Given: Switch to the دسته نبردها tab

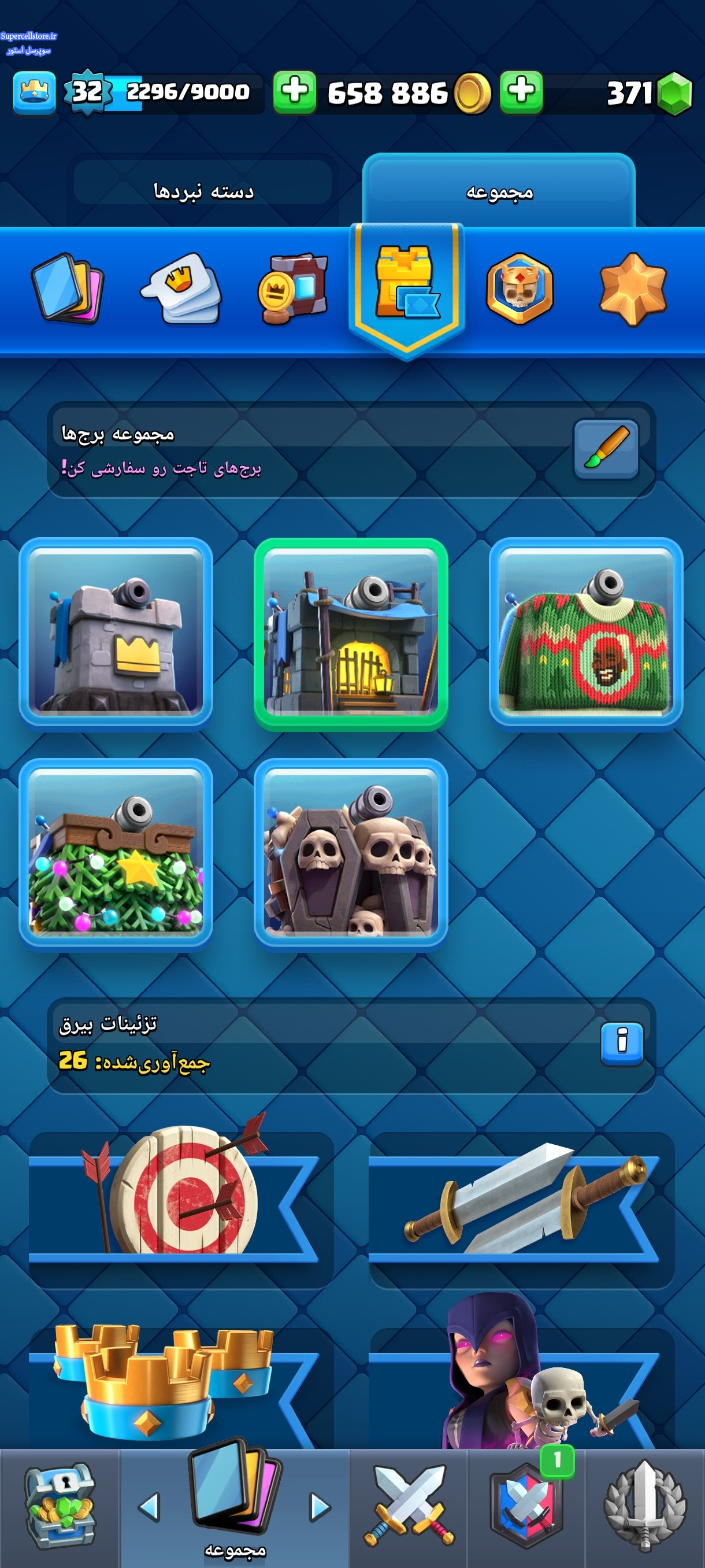Looking at the screenshot, I should 203,191.
